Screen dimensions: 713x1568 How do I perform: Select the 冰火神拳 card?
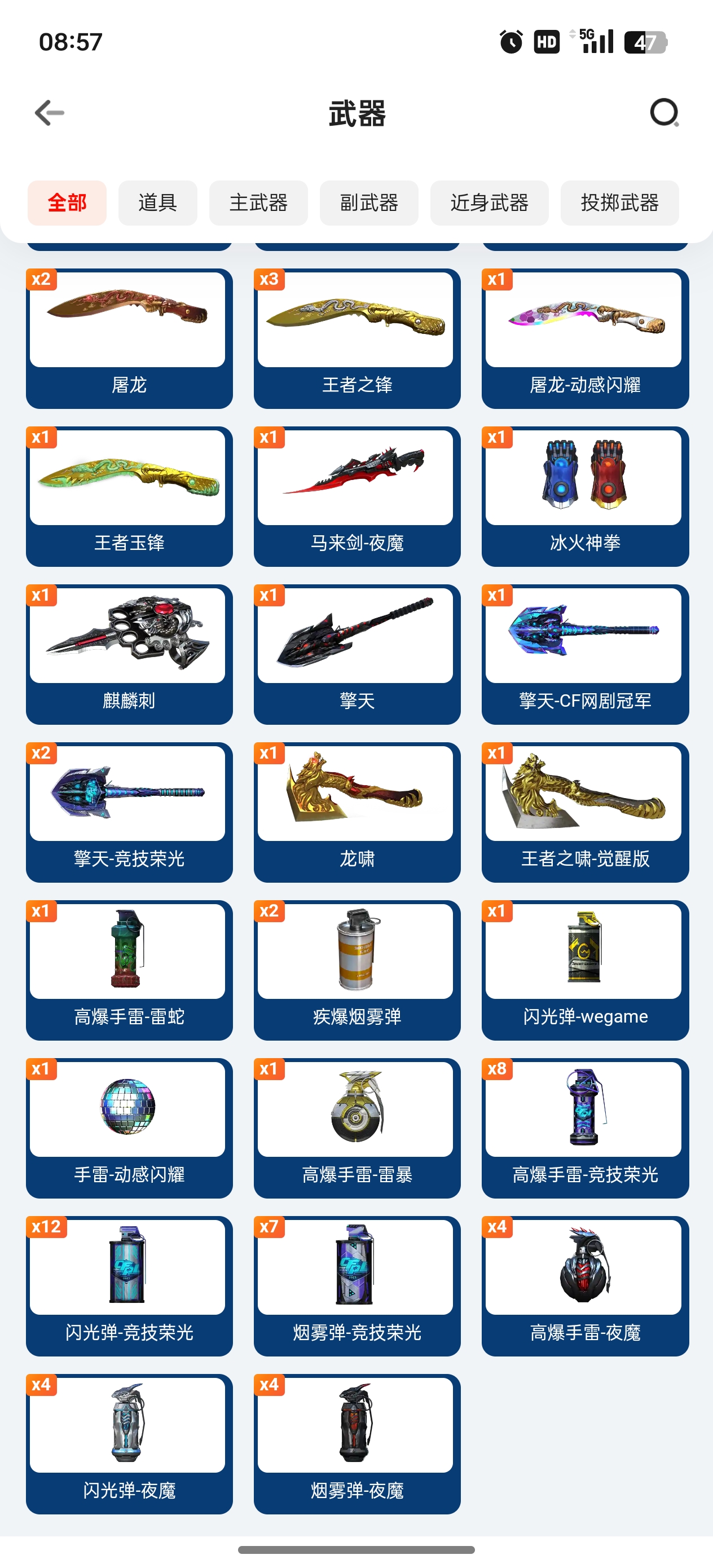[584, 496]
